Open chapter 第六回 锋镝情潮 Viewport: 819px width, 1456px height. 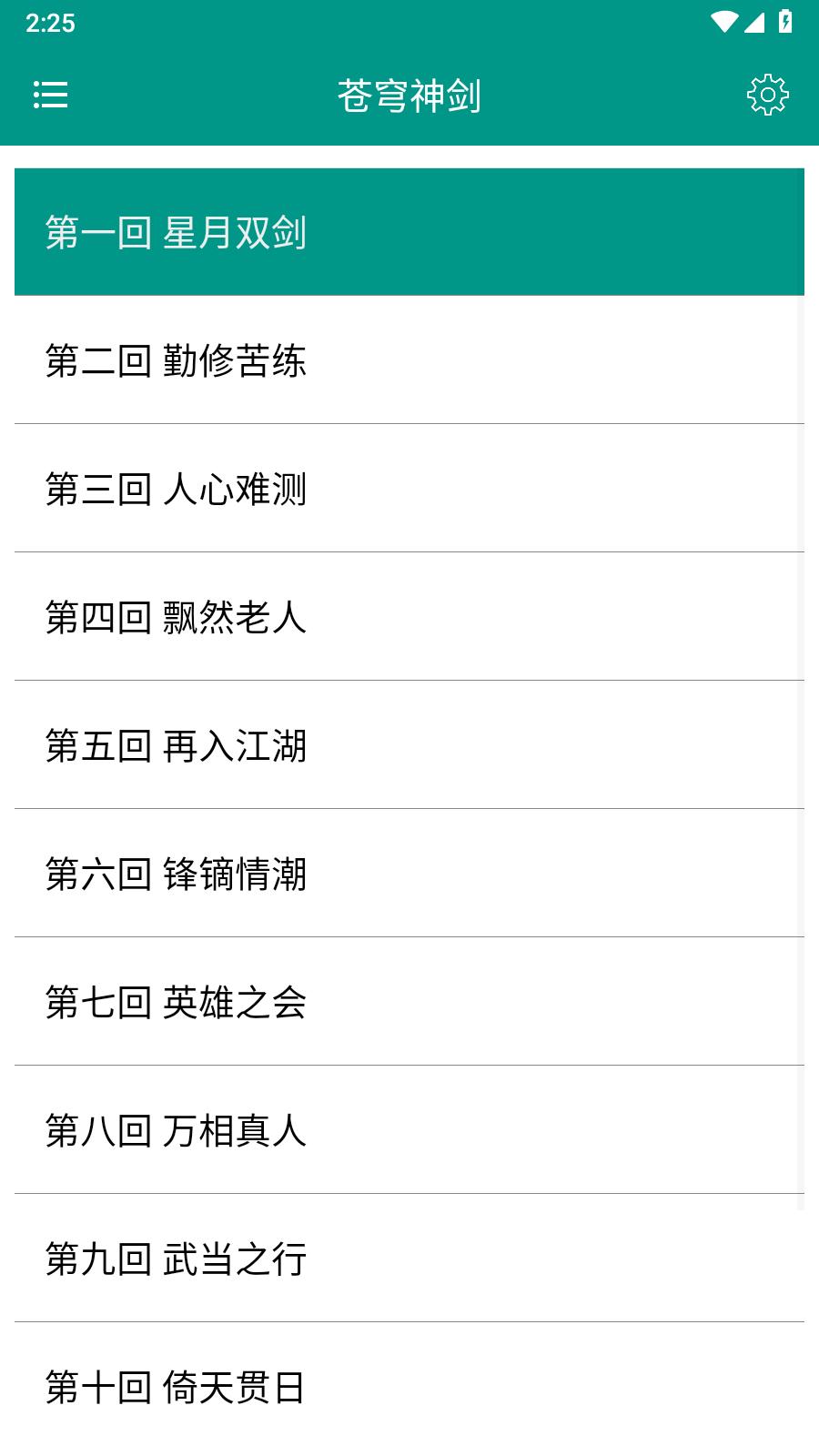[409, 874]
